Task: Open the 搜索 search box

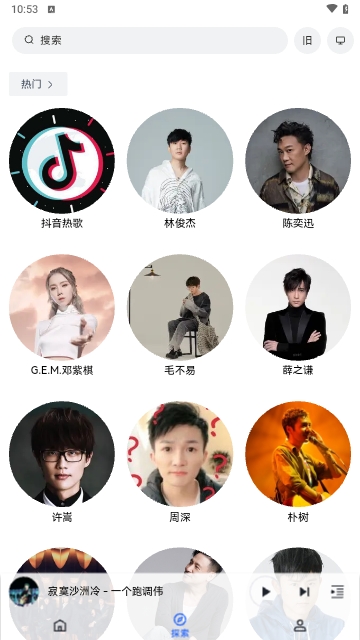Action: pyautogui.click(x=150, y=40)
